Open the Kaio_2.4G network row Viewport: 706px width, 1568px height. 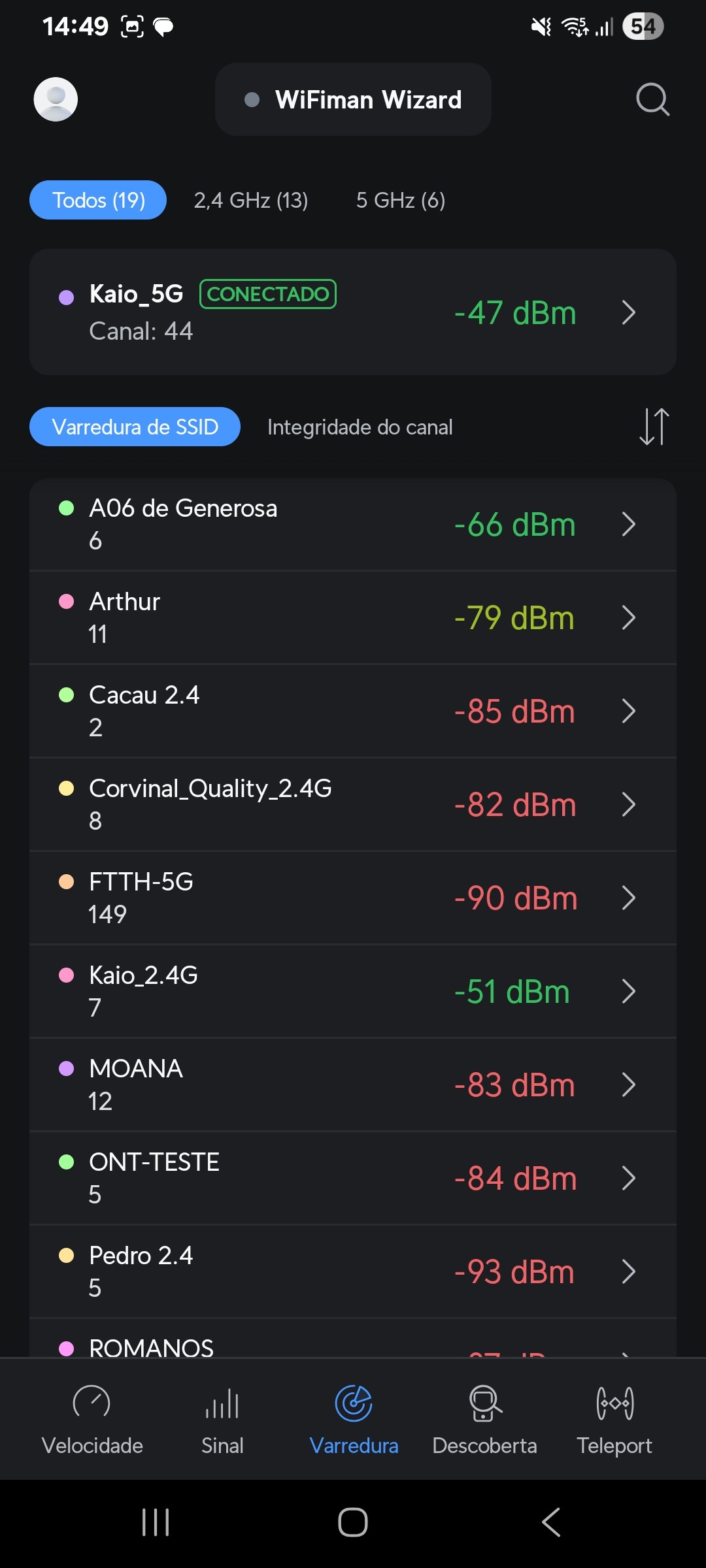(x=353, y=992)
